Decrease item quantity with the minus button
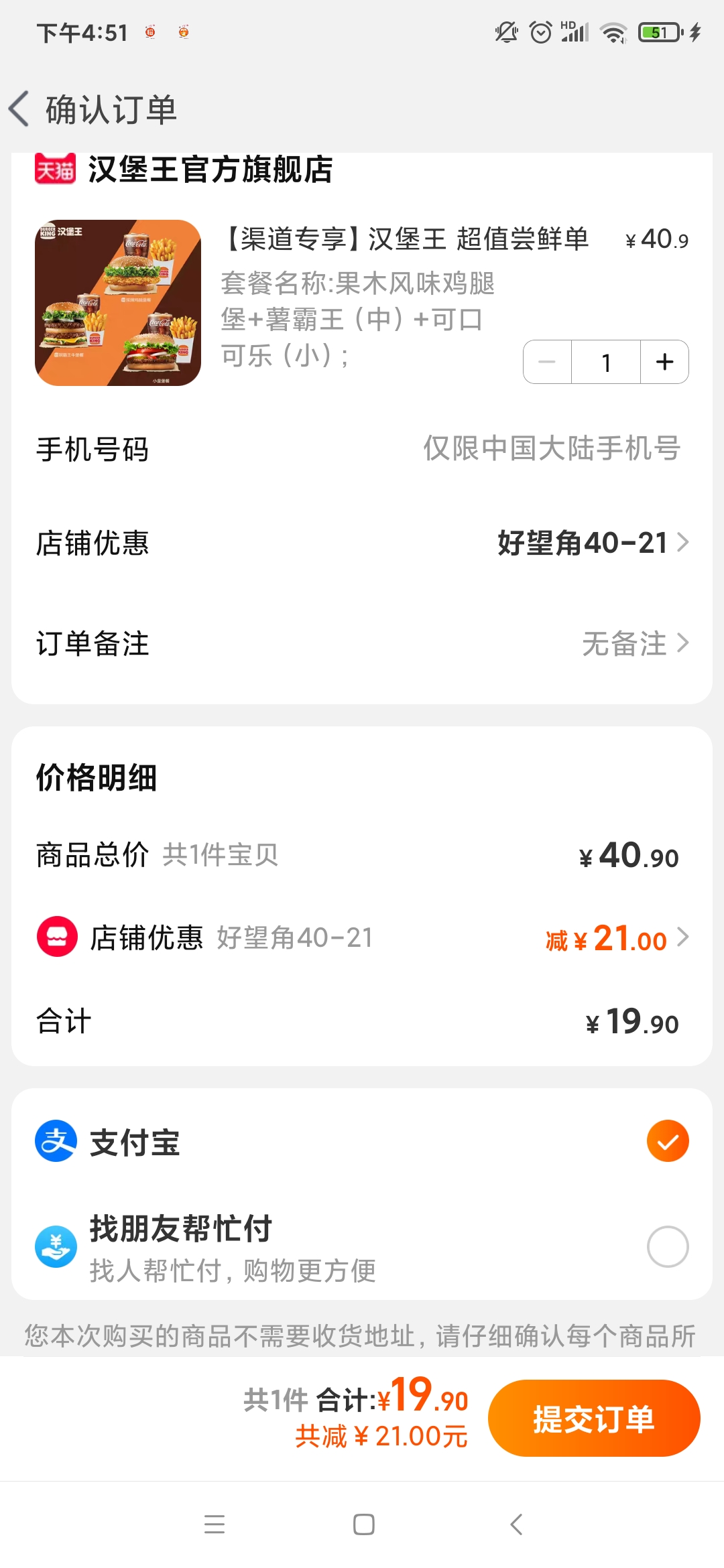Viewport: 724px width, 1568px height. pos(547,362)
